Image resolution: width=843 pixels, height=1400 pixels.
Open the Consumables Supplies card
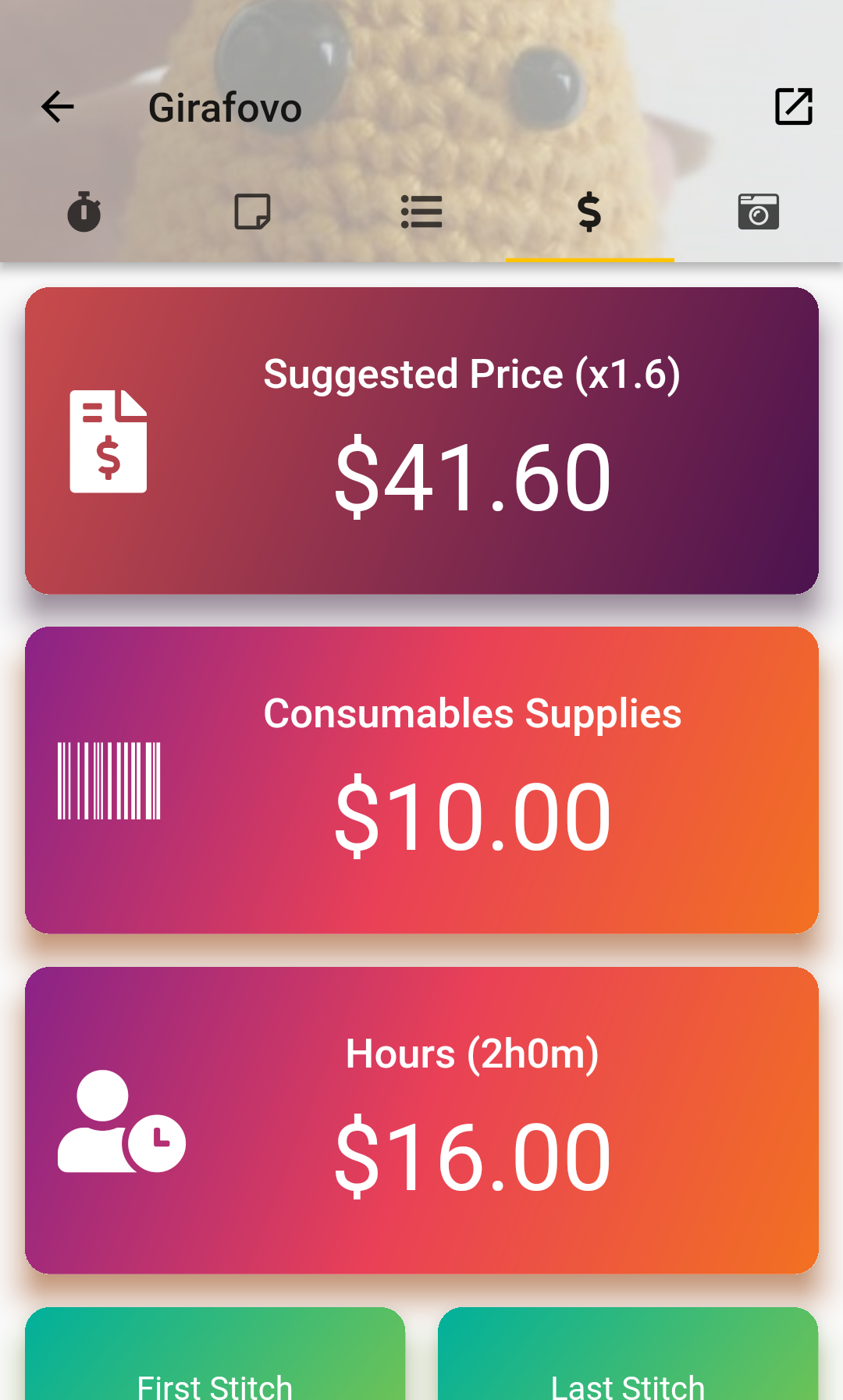[x=421, y=780]
